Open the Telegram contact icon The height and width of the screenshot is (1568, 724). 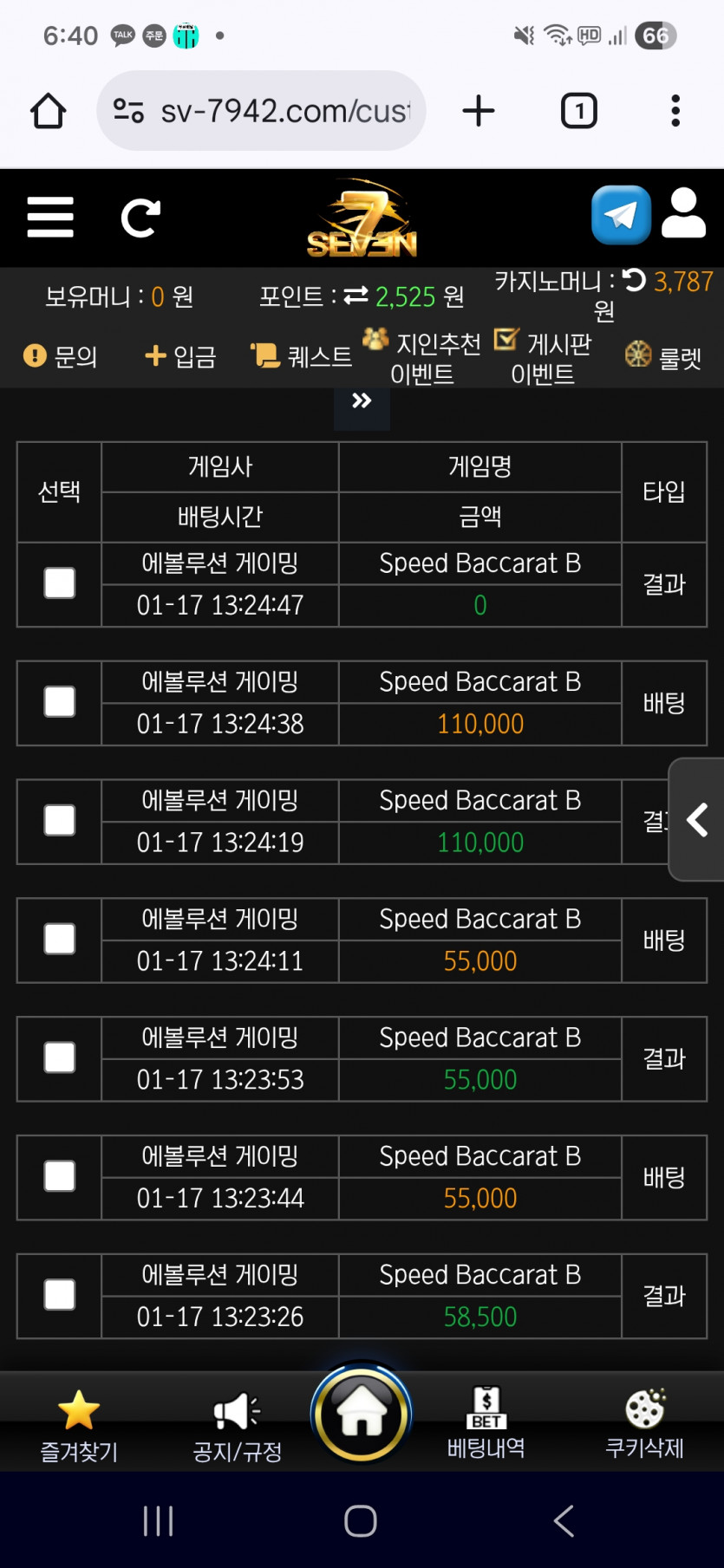[621, 215]
